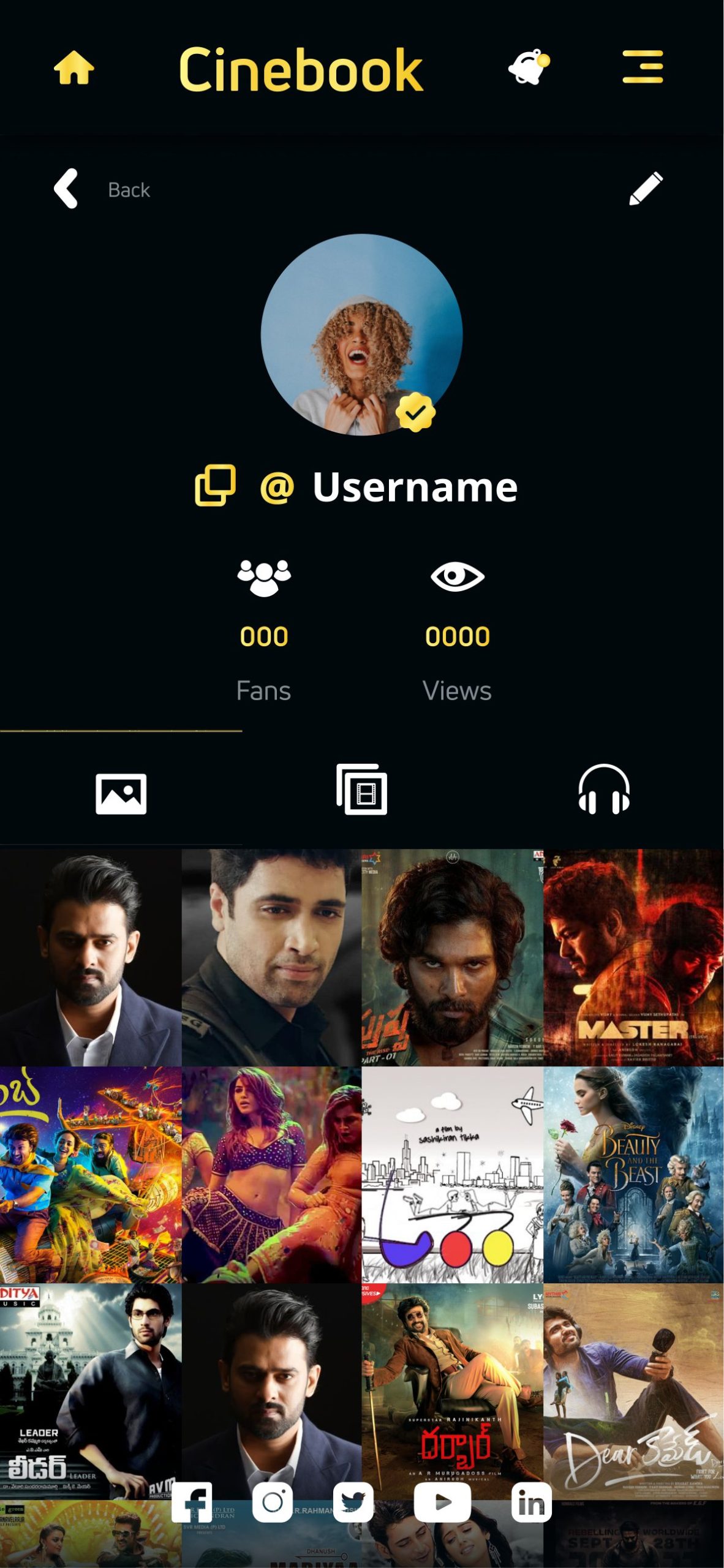Go back using the Back arrow

pos(66,189)
